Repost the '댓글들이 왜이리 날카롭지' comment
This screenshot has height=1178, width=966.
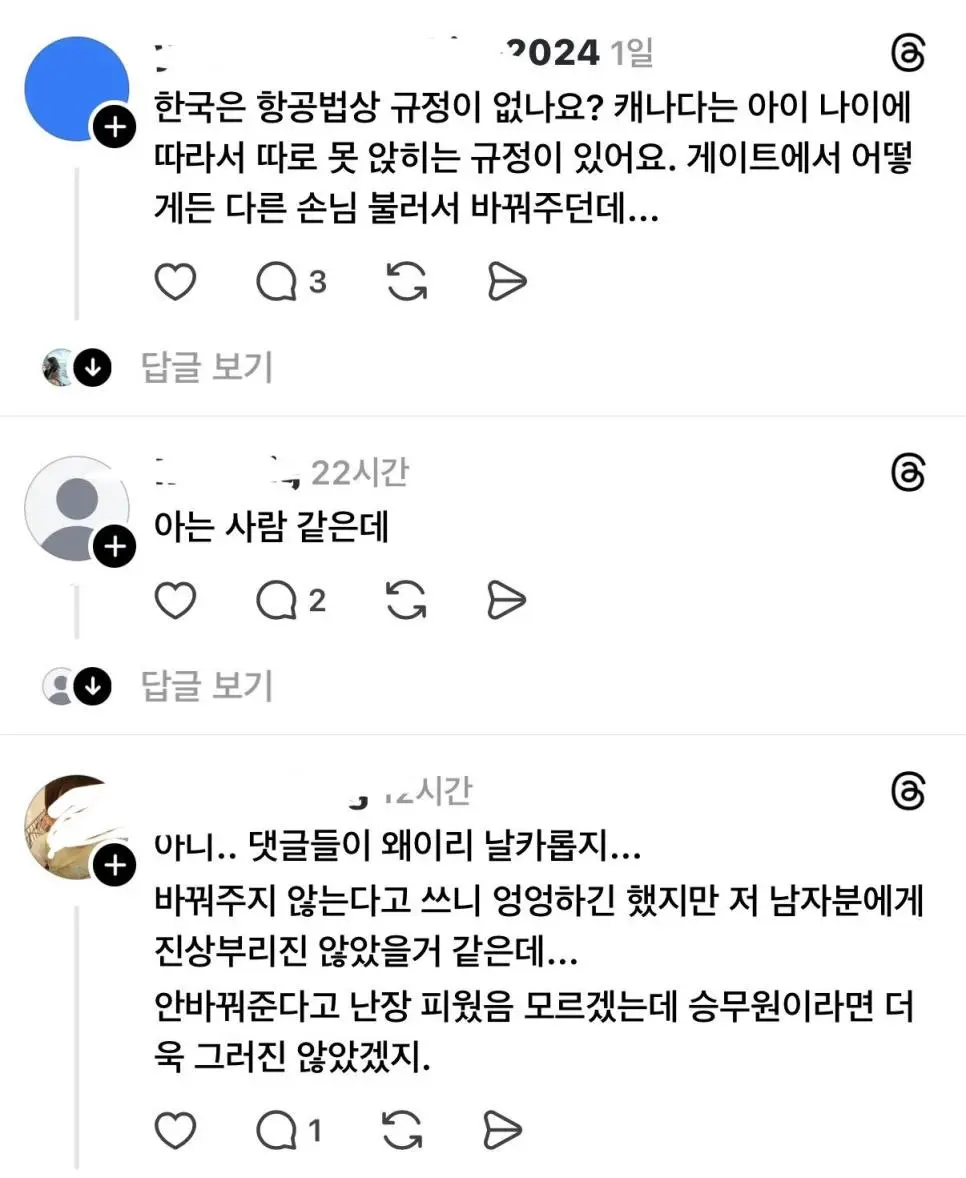click(403, 1130)
